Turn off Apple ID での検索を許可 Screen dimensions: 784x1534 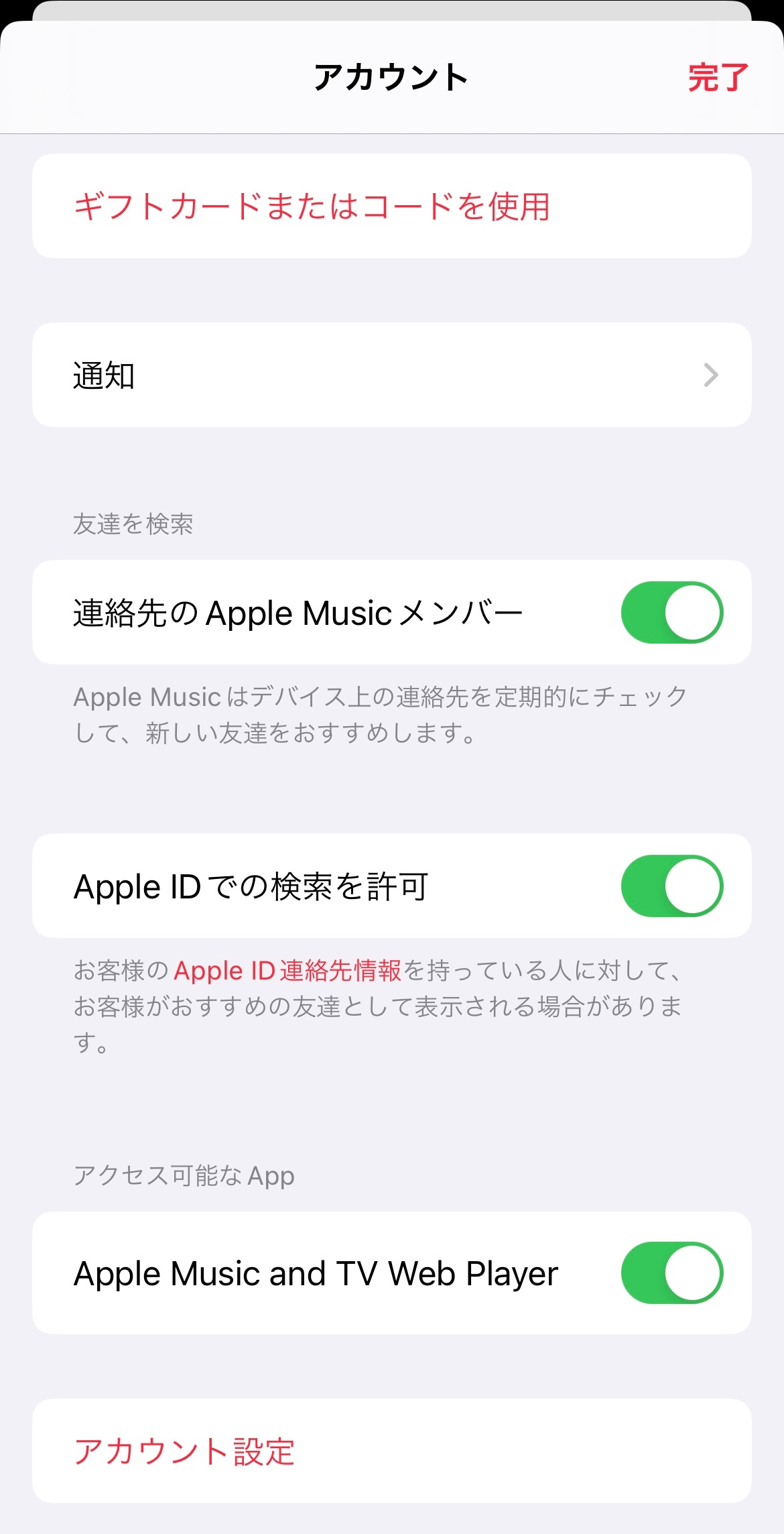[671, 886]
